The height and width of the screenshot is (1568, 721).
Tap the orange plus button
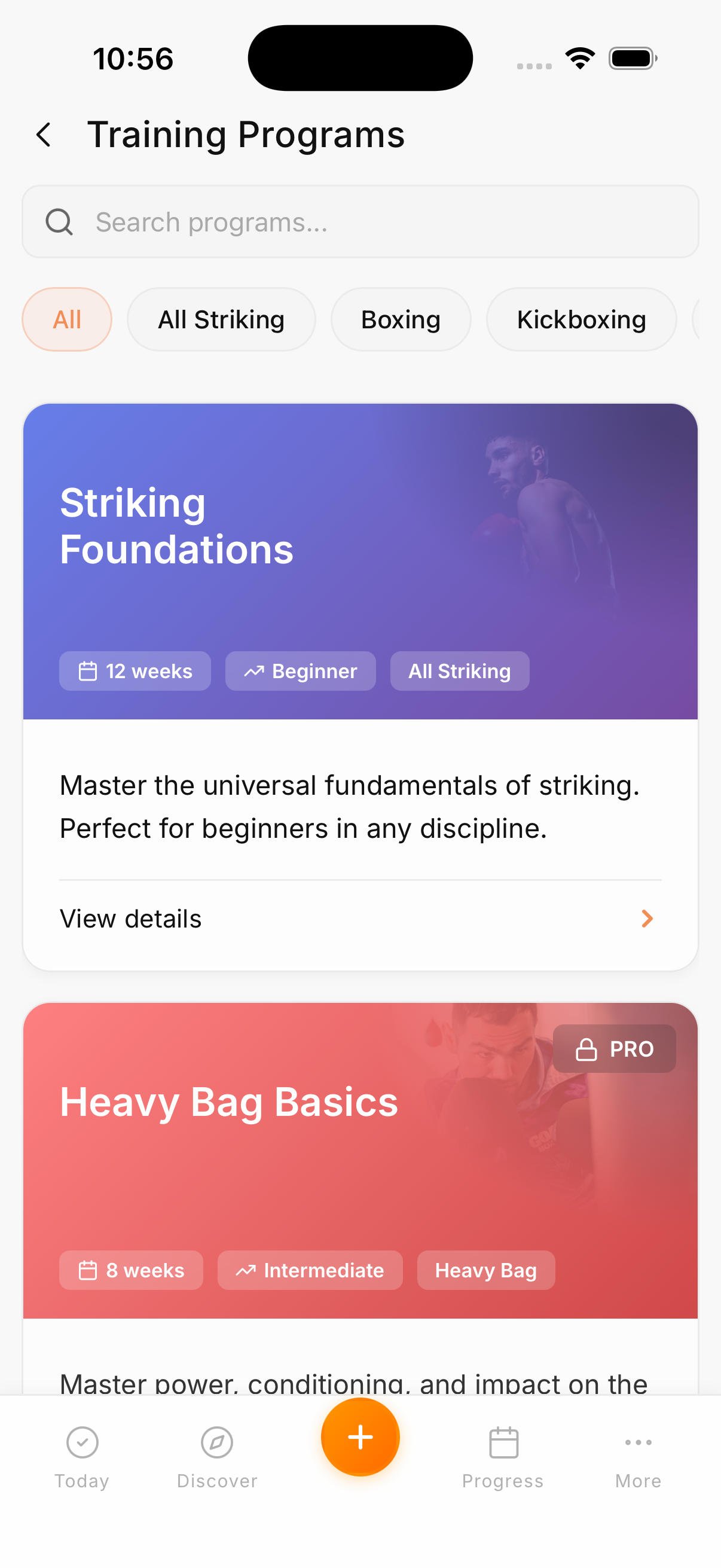[x=360, y=1436]
